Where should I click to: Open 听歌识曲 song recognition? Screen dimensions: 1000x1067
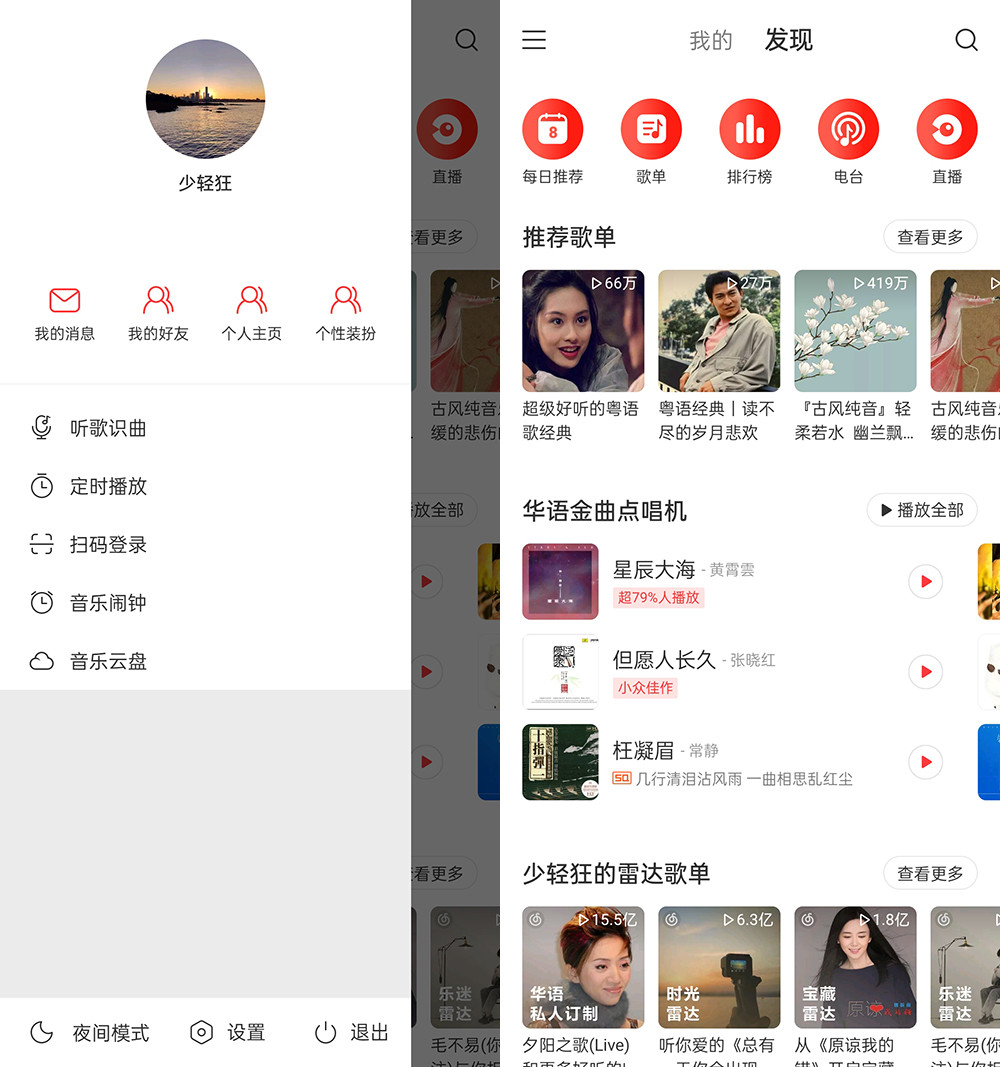(x=108, y=428)
